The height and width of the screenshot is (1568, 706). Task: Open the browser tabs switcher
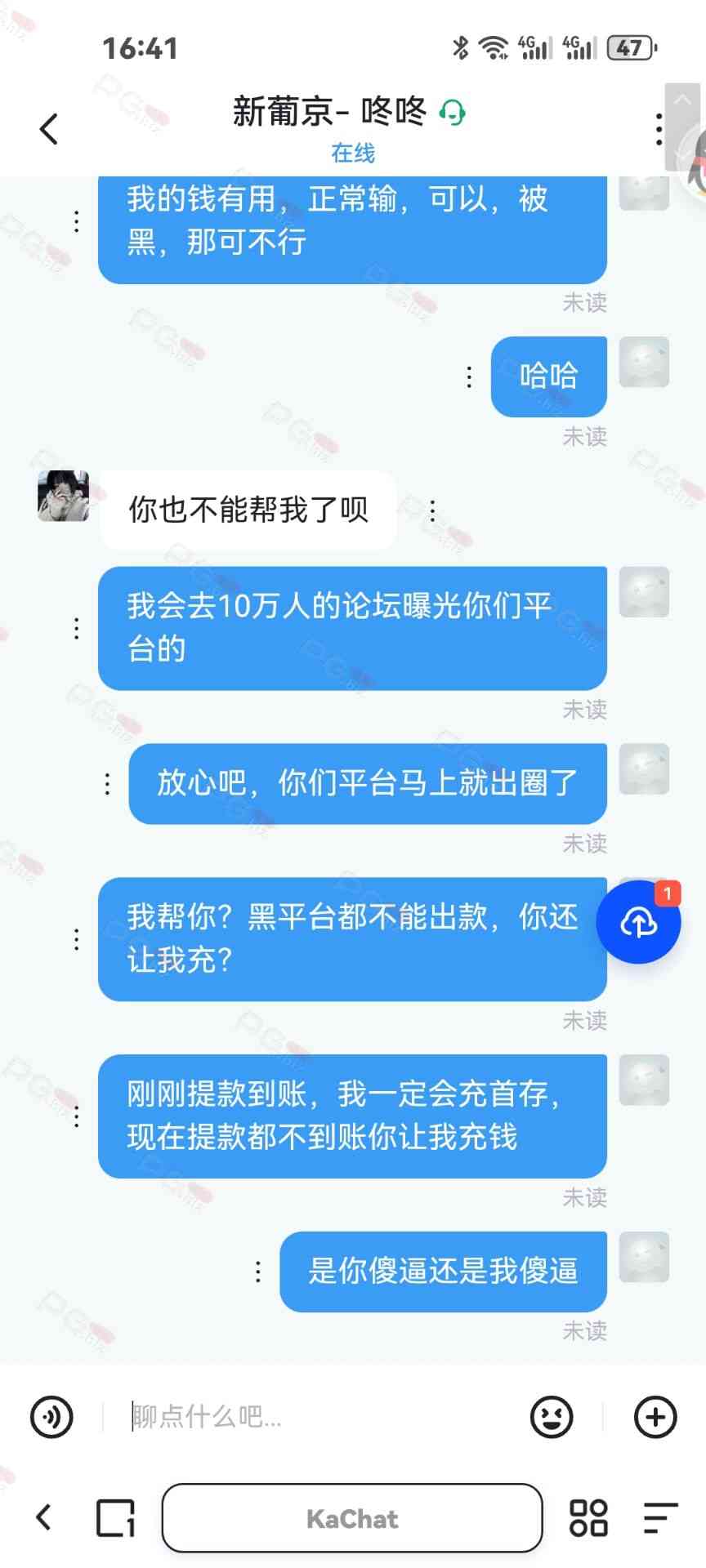coord(115,1517)
